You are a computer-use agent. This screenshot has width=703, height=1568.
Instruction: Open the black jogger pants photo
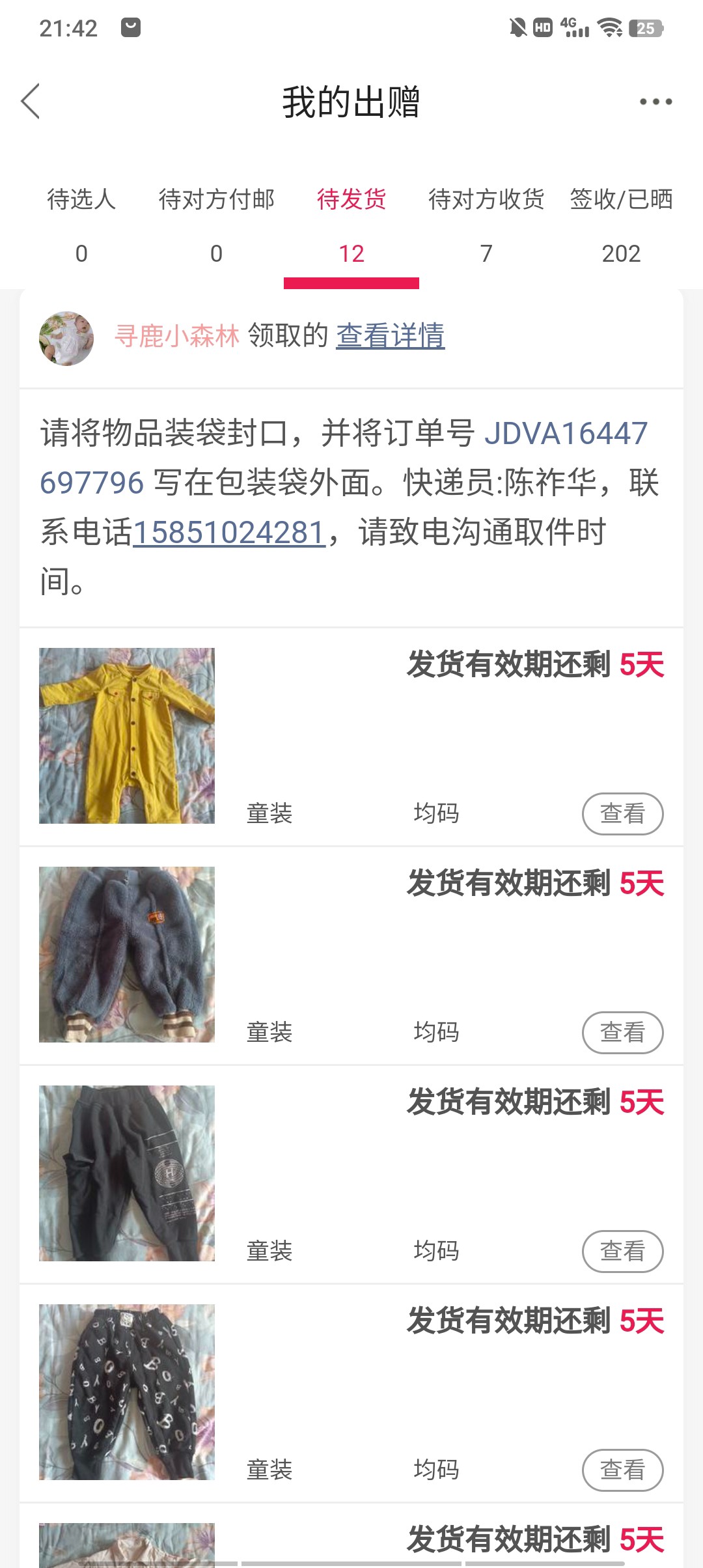tap(127, 1173)
